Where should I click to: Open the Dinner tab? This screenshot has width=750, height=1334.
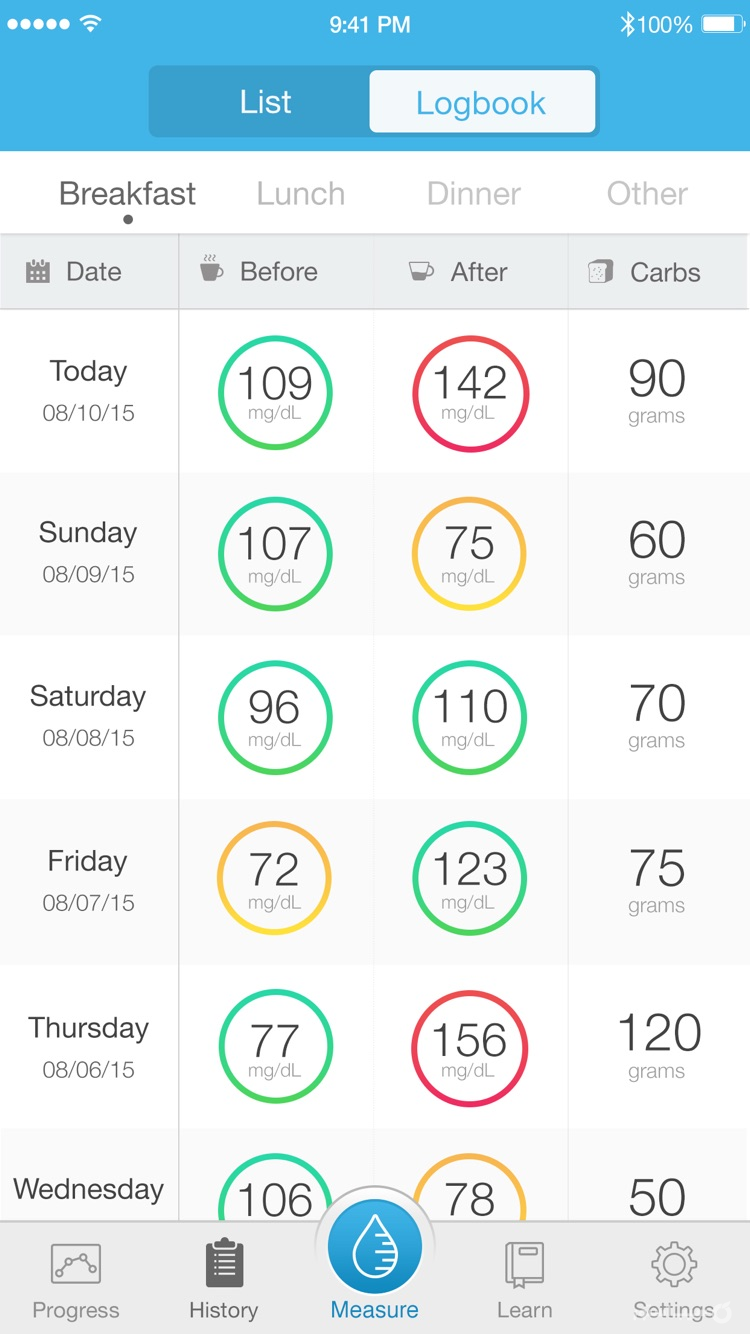coord(472,193)
